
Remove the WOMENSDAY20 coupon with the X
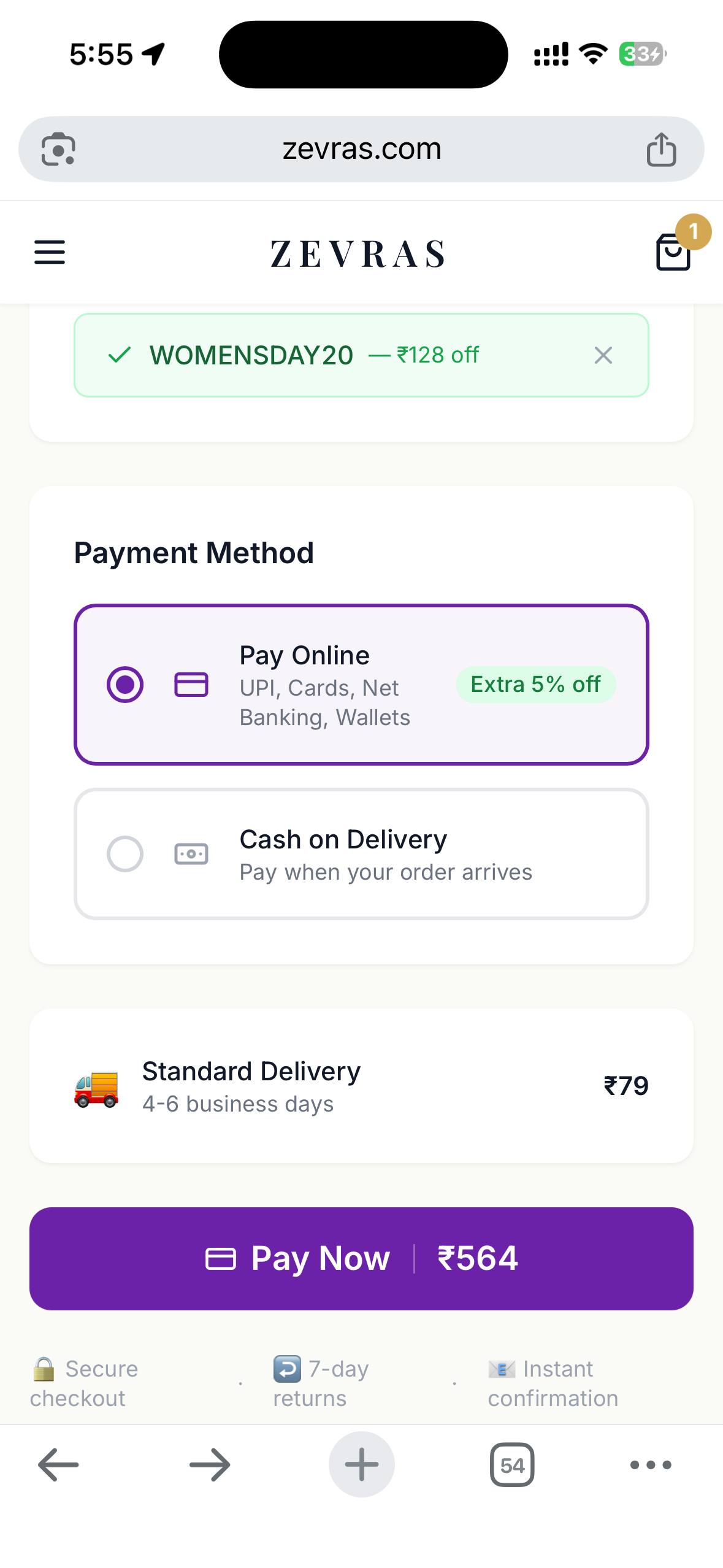point(603,355)
